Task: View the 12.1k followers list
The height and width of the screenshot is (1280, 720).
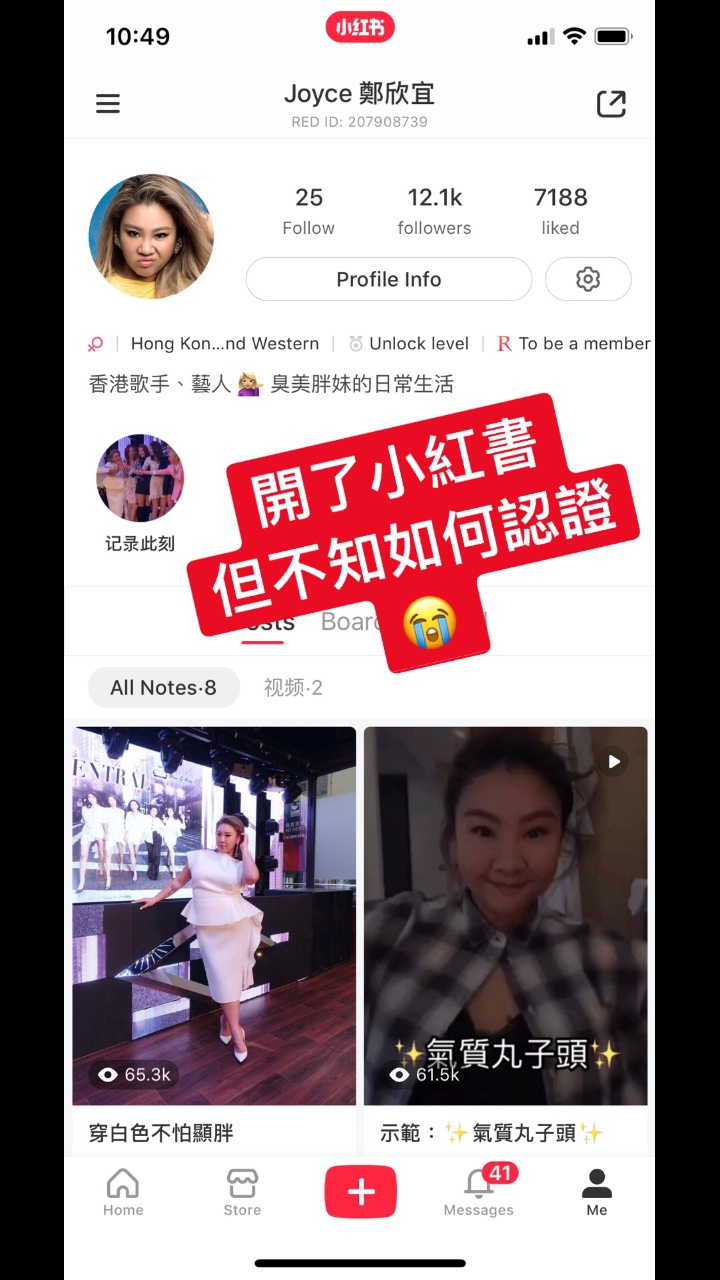Action: pos(434,211)
